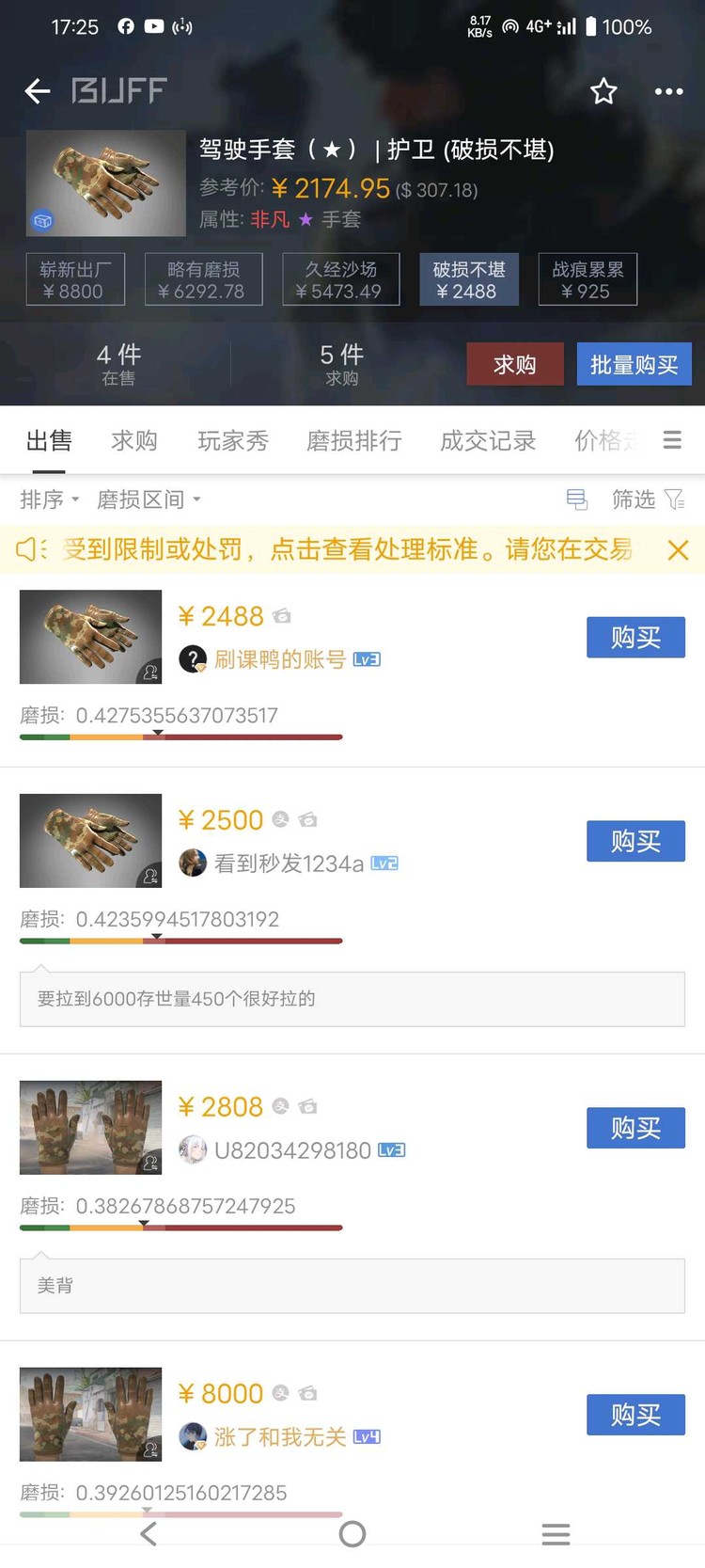Tap the banknote payment icon next to ¥2488
This screenshot has width=705, height=1568.
click(283, 615)
